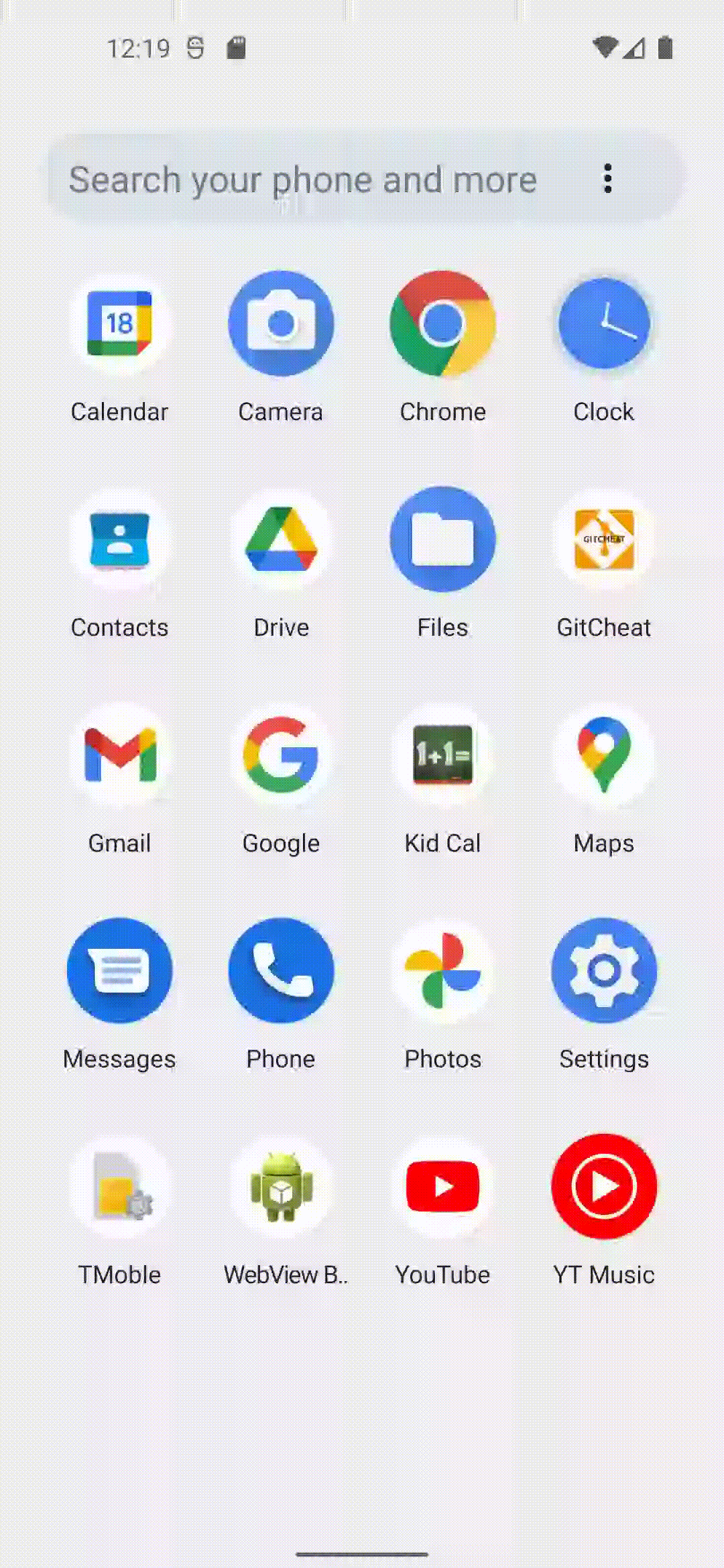Launch the Camera app
The image size is (724, 1568).
(281, 324)
